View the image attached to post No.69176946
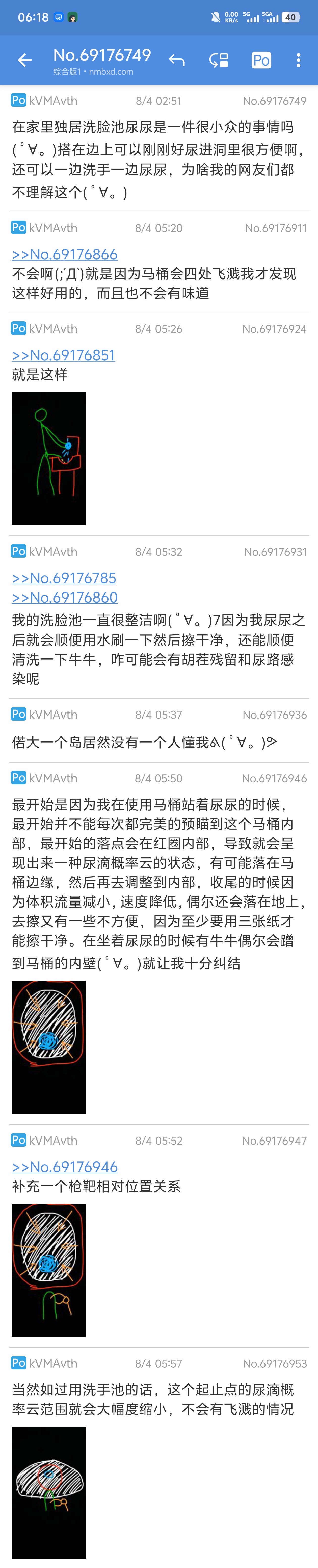 coord(49,1047)
